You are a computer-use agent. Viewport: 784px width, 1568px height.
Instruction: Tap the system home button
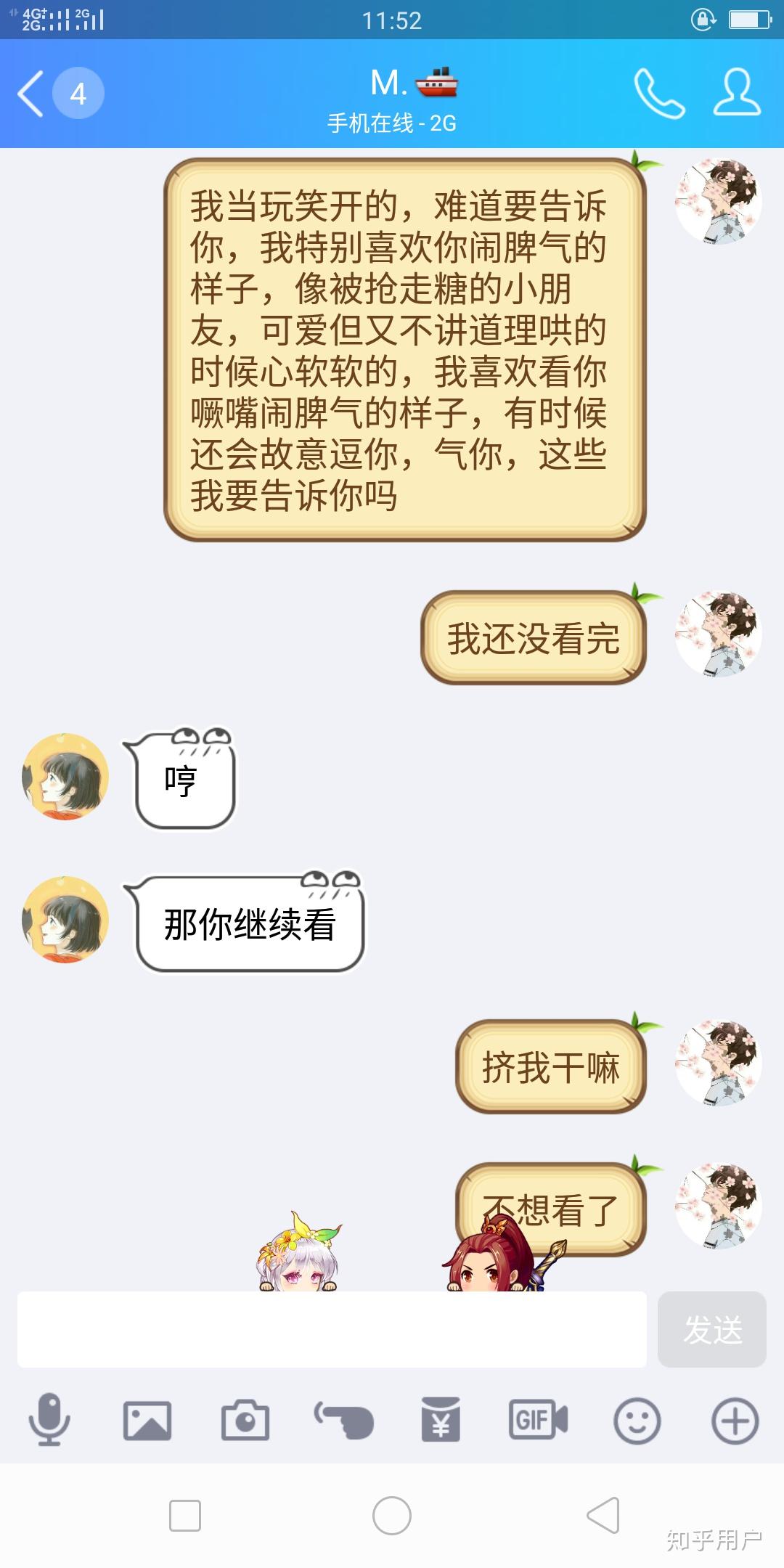(392, 1516)
